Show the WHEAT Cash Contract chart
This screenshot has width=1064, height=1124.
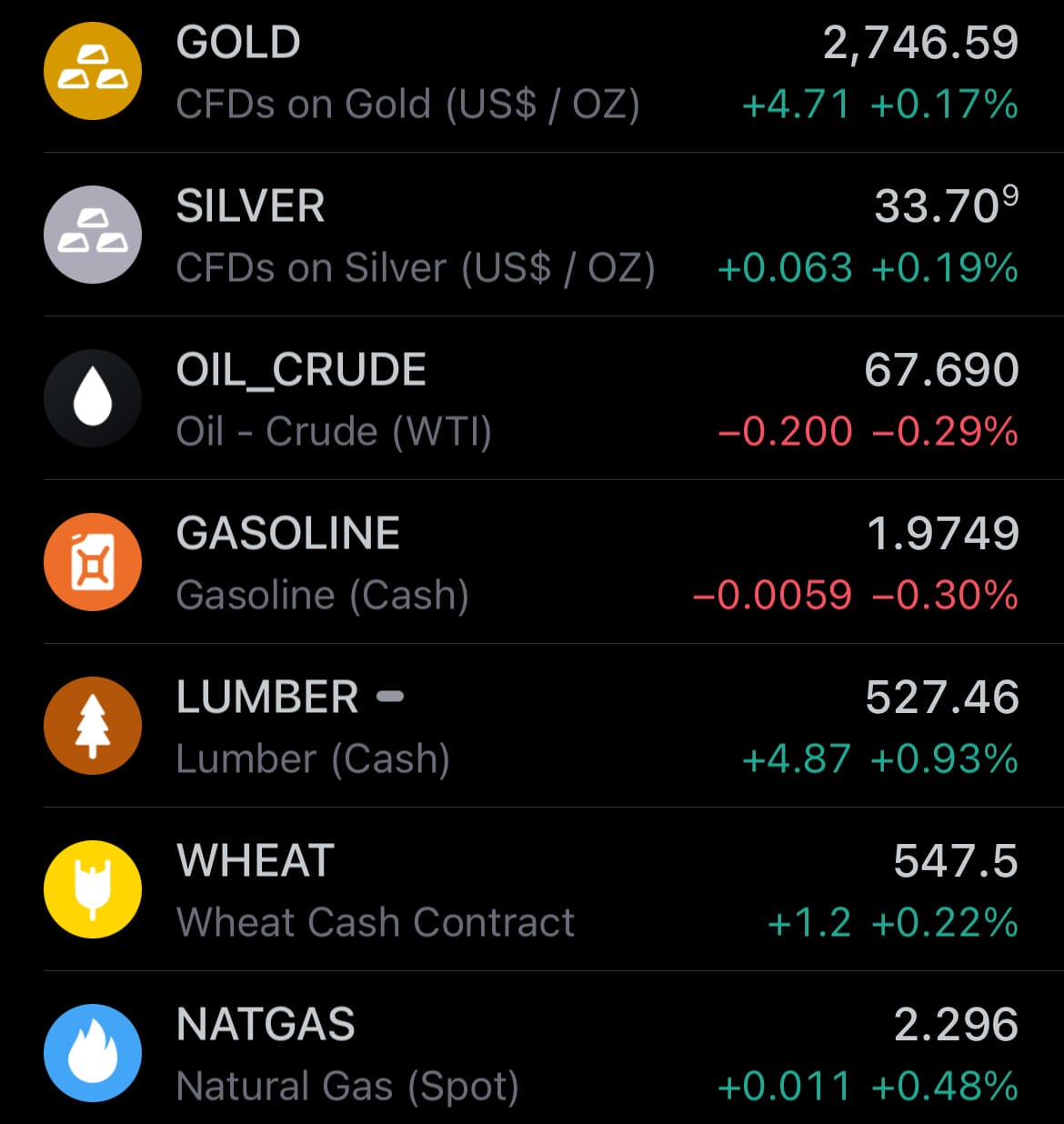pos(532,890)
